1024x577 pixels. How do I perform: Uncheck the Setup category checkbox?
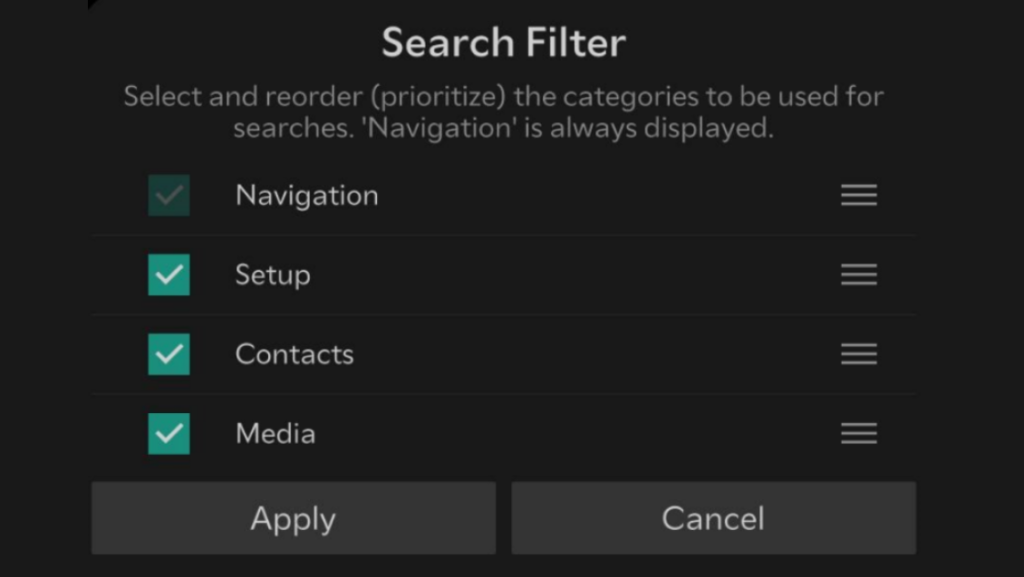169,275
